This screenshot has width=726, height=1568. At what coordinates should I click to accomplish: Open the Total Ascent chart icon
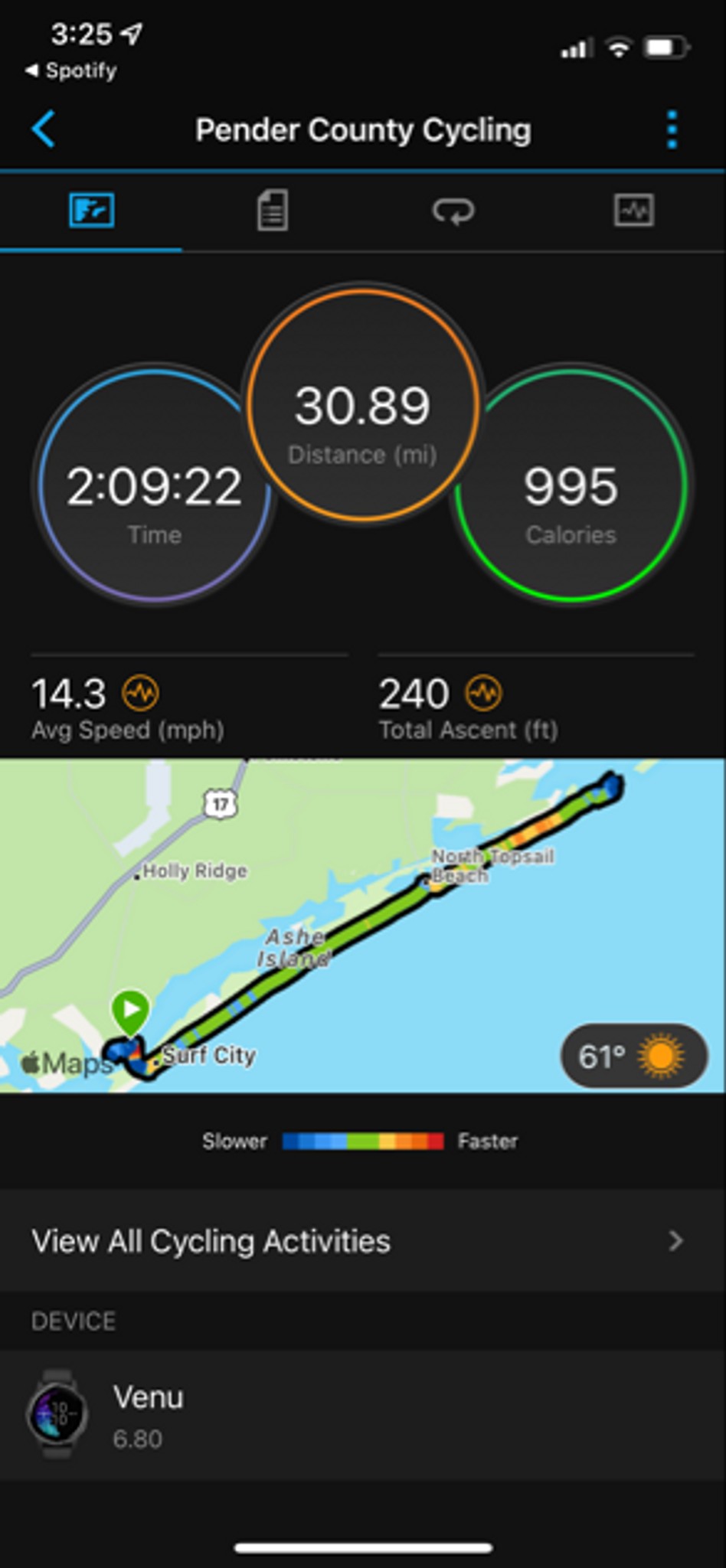click(x=484, y=694)
